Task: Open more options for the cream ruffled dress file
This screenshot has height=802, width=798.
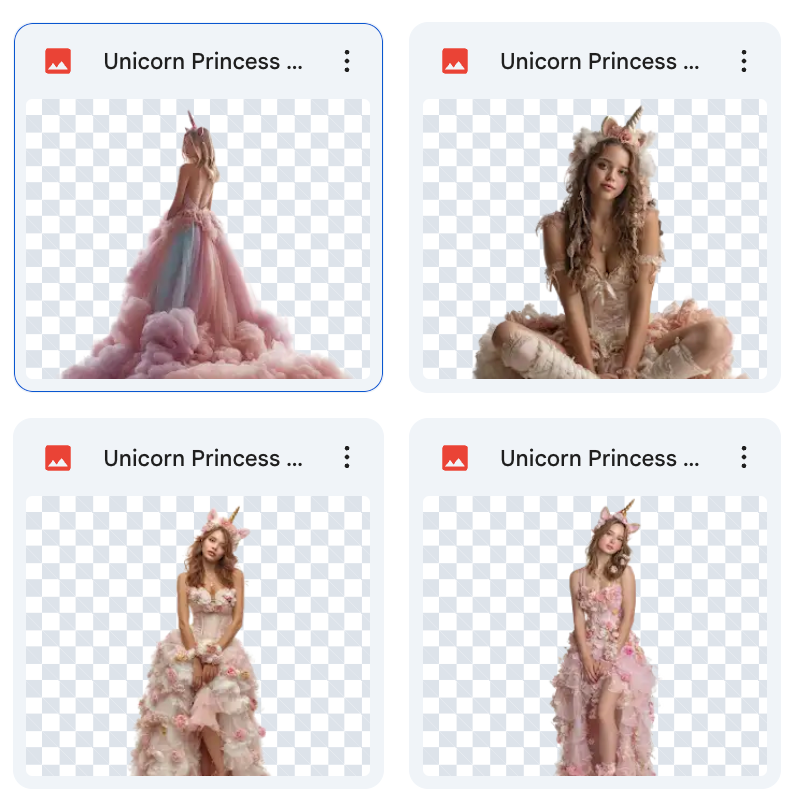Action: point(347,458)
